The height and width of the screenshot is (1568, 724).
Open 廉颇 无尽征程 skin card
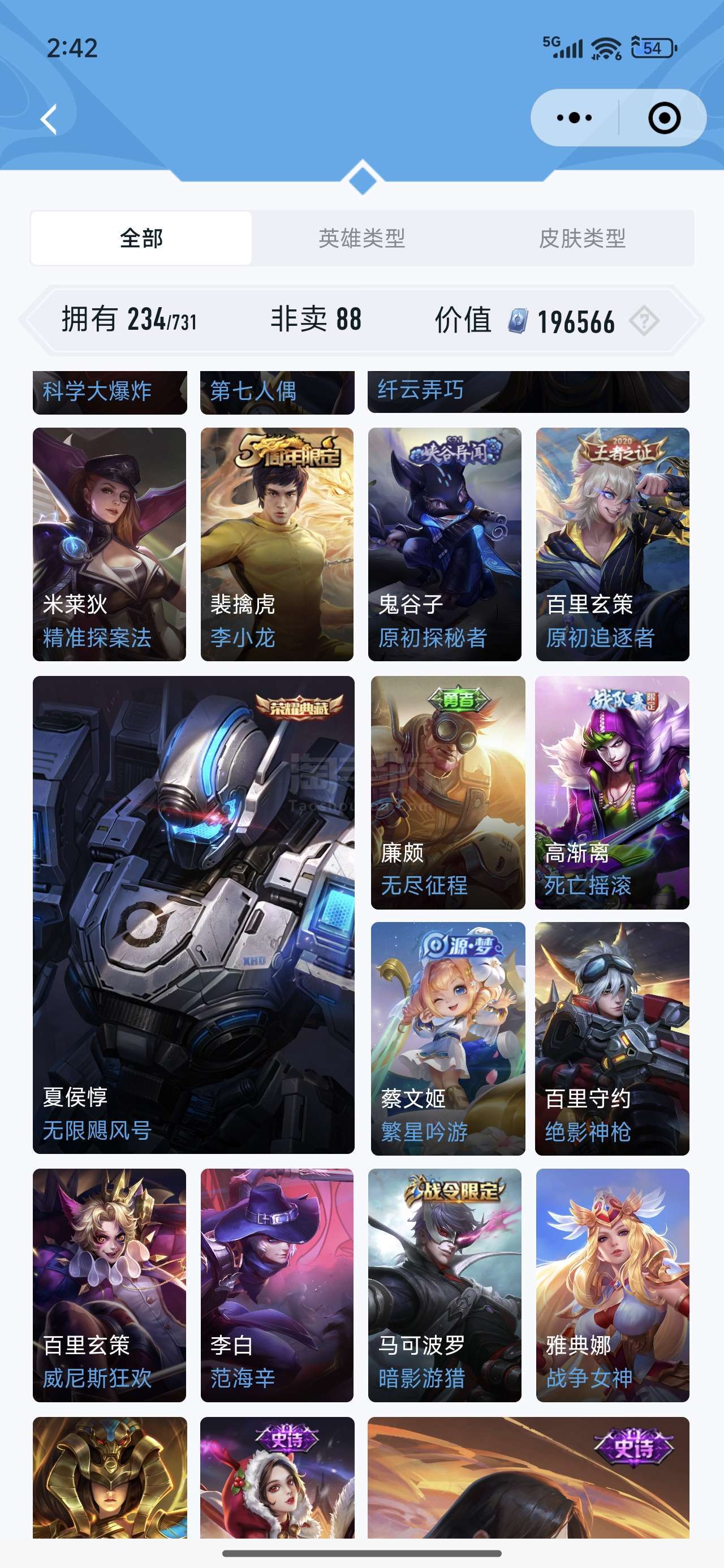(447, 792)
